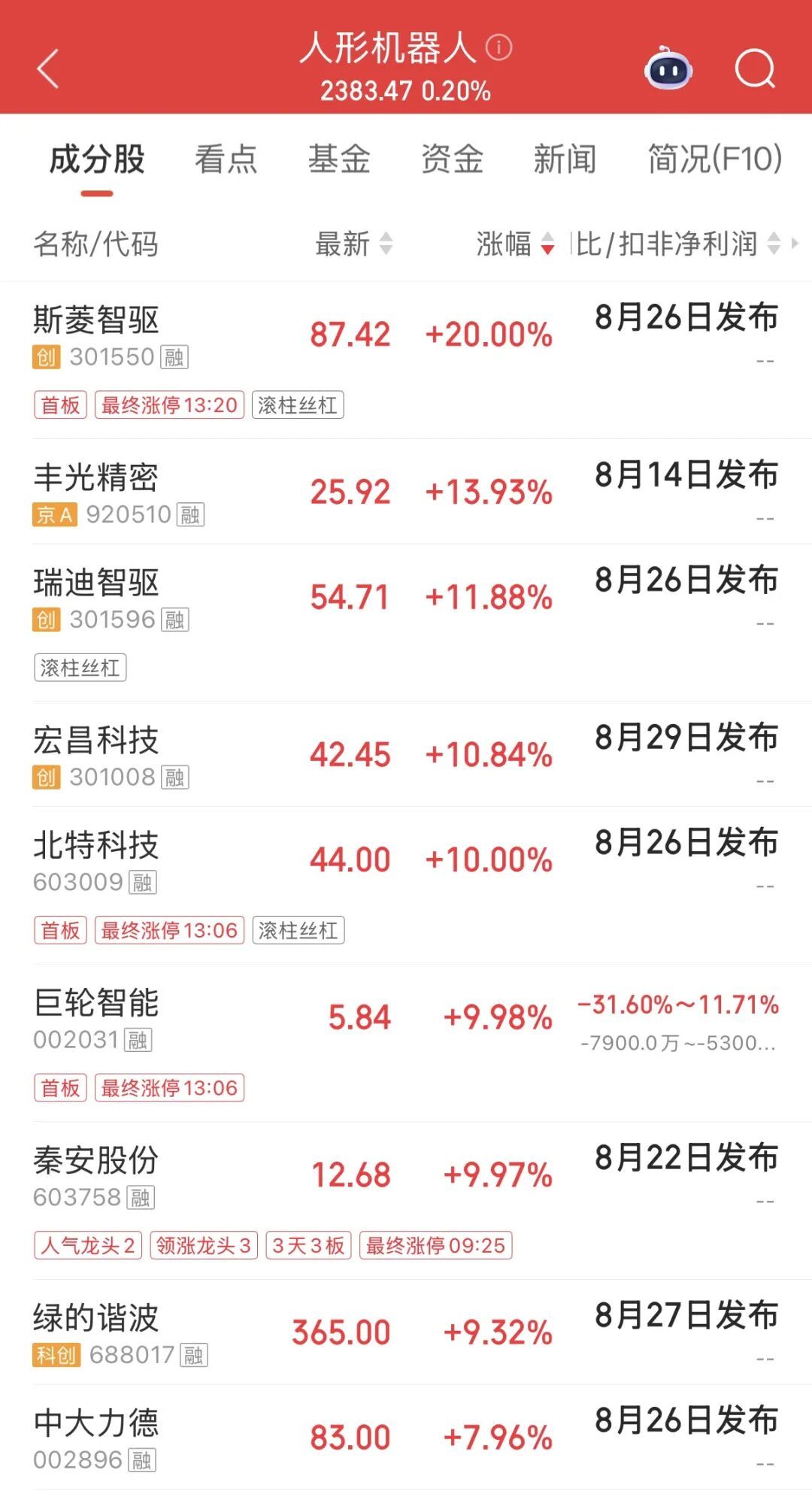Image resolution: width=812 pixels, height=1491 pixels.
Task: Open the 简况(F10) tab
Action: [715, 159]
